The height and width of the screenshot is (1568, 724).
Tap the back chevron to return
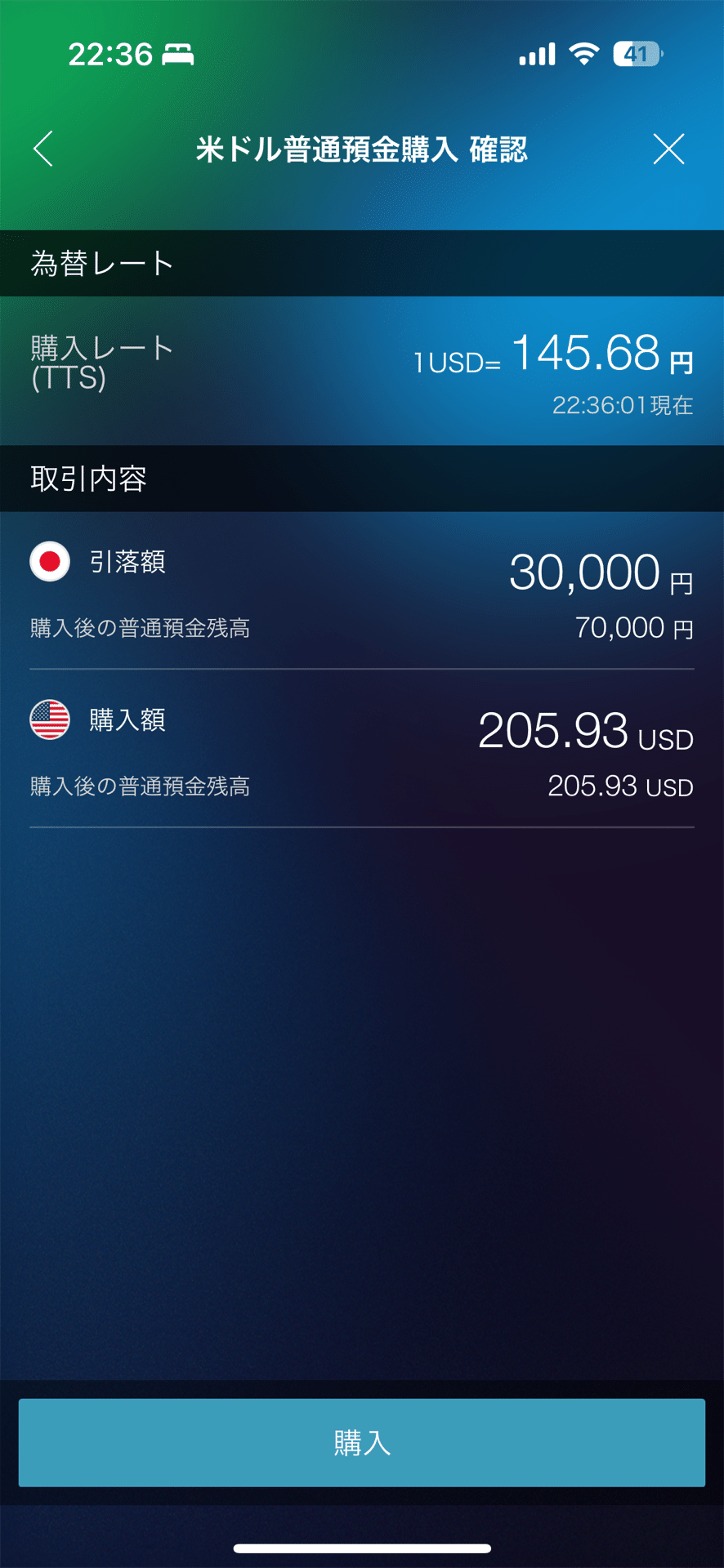[x=42, y=149]
